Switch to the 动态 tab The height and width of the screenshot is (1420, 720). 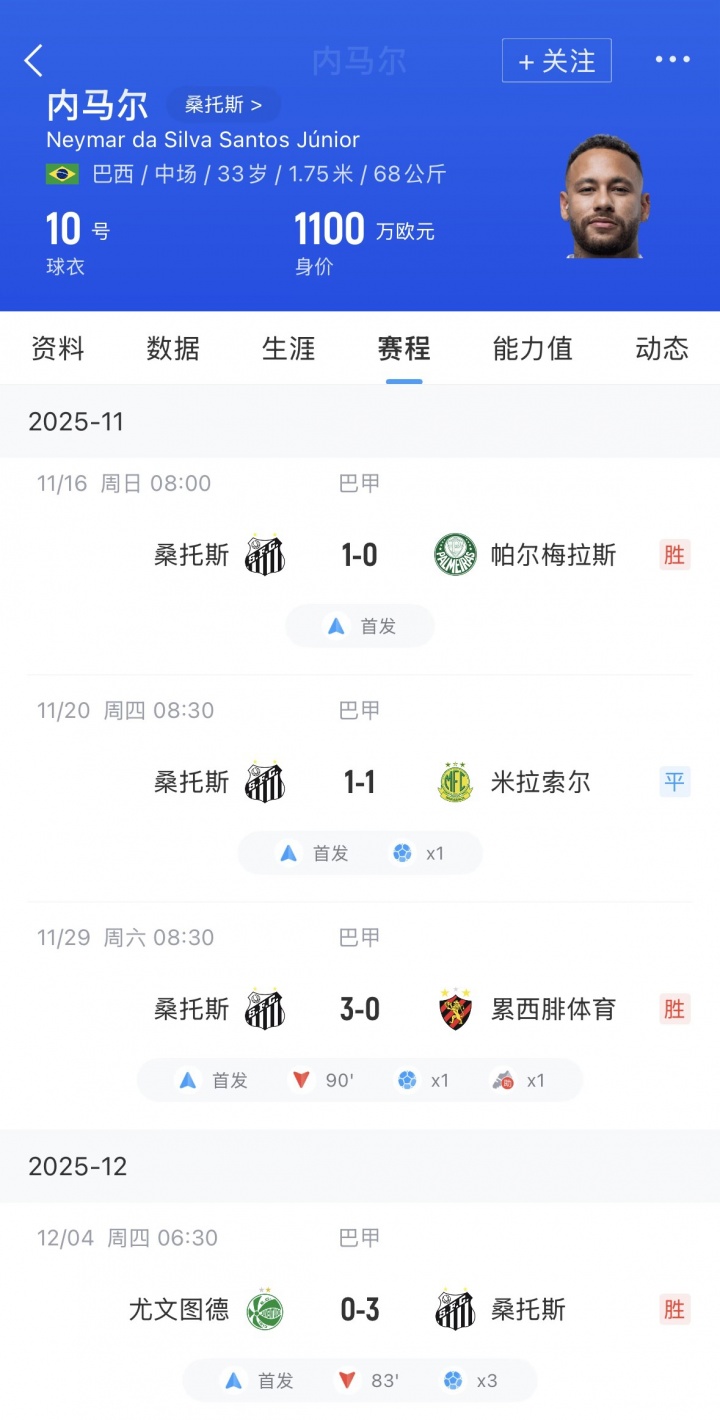(661, 348)
